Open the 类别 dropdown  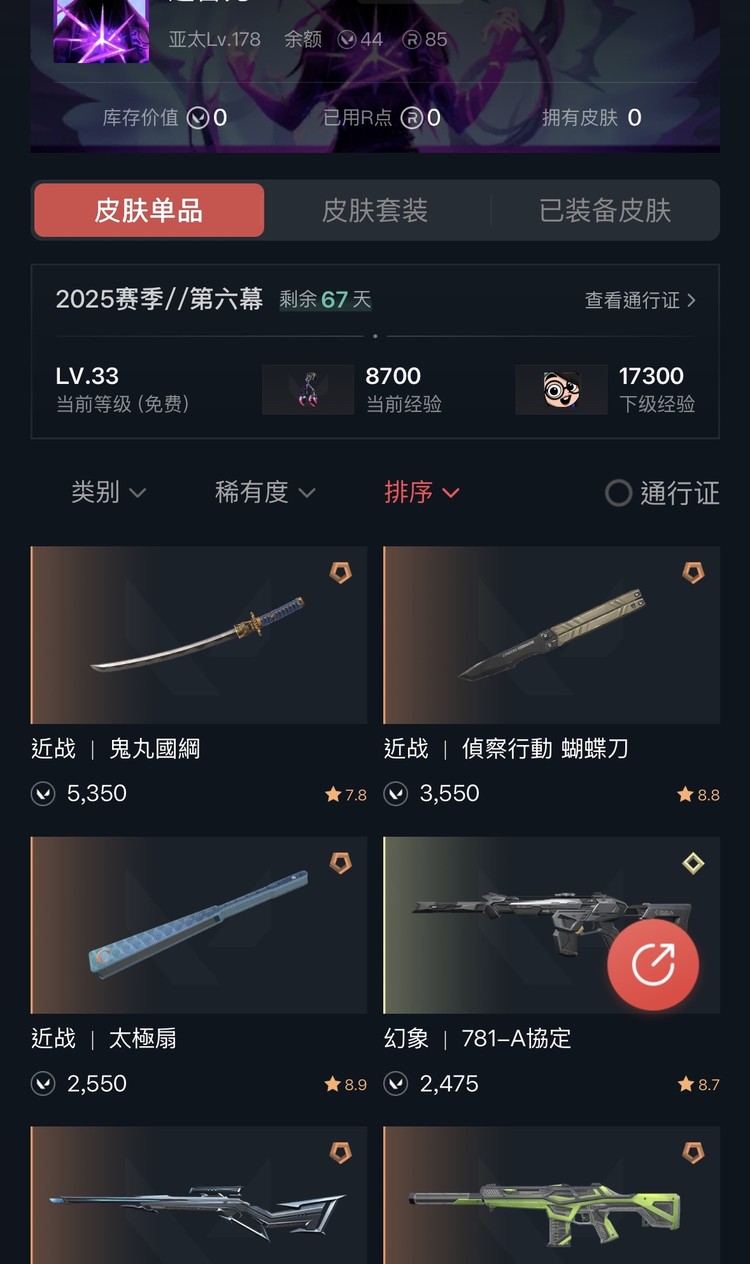point(108,492)
